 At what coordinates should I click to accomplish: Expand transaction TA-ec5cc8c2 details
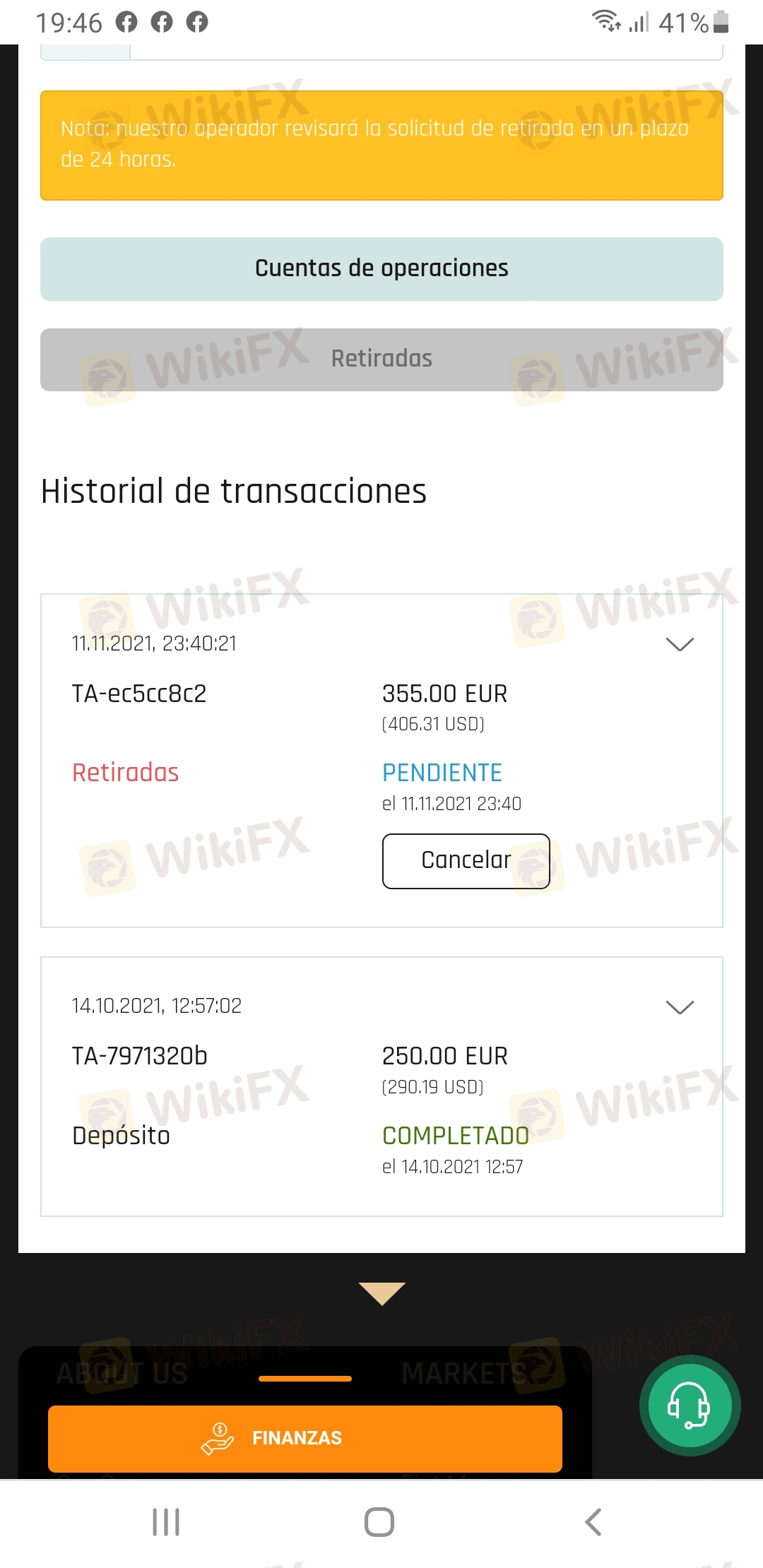click(x=680, y=644)
